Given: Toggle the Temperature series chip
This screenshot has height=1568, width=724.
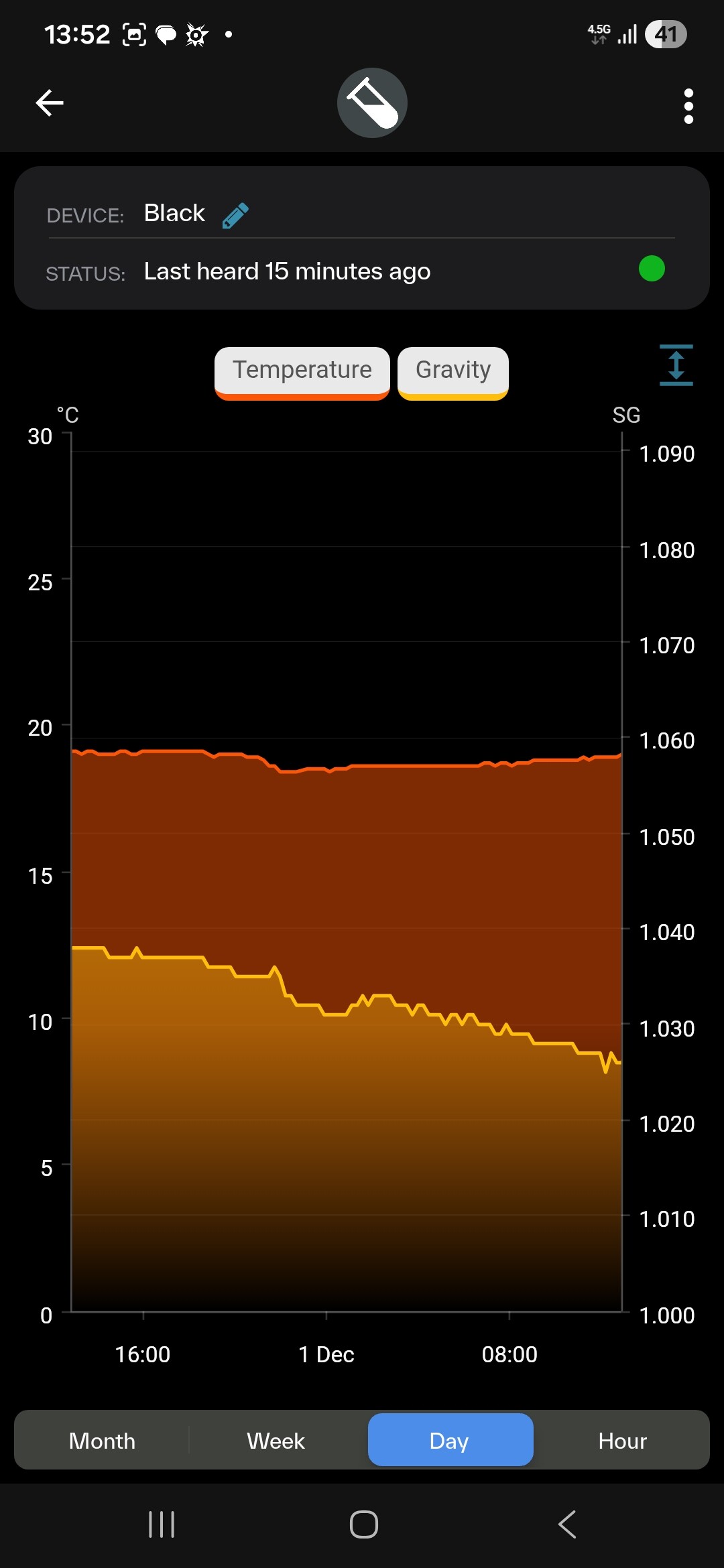Looking at the screenshot, I should [302, 373].
